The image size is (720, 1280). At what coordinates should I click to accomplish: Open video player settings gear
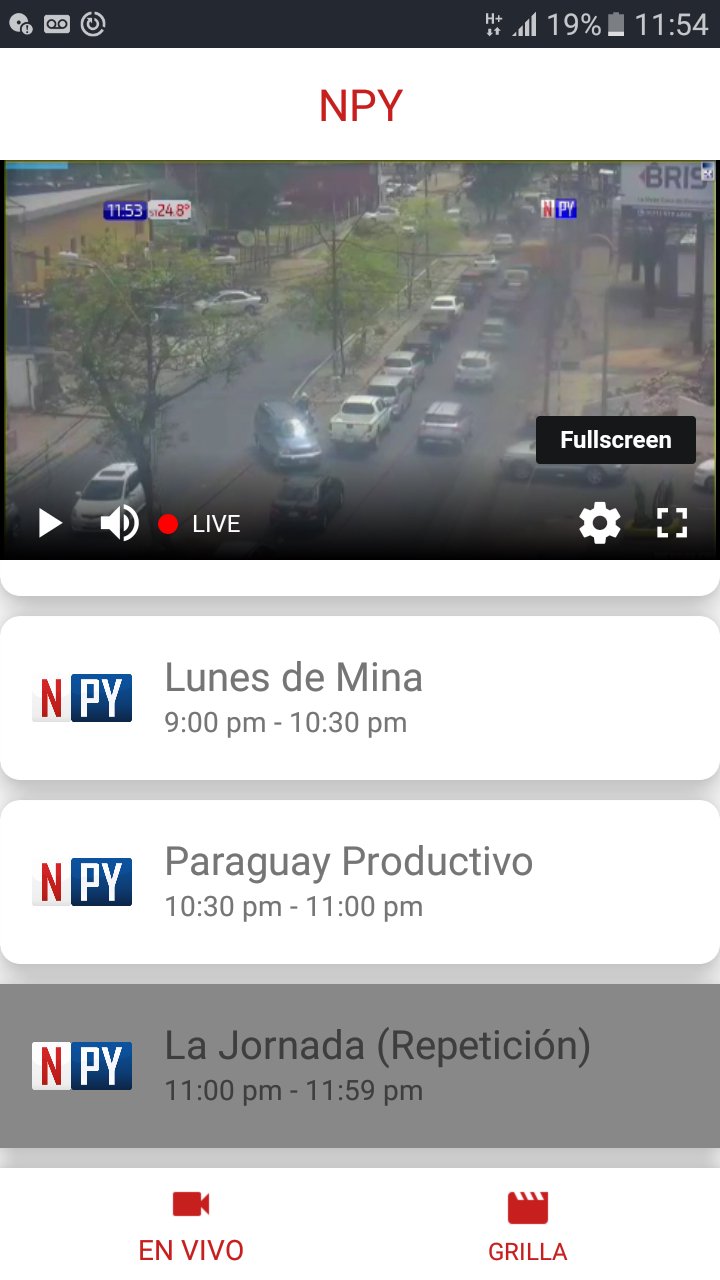600,523
